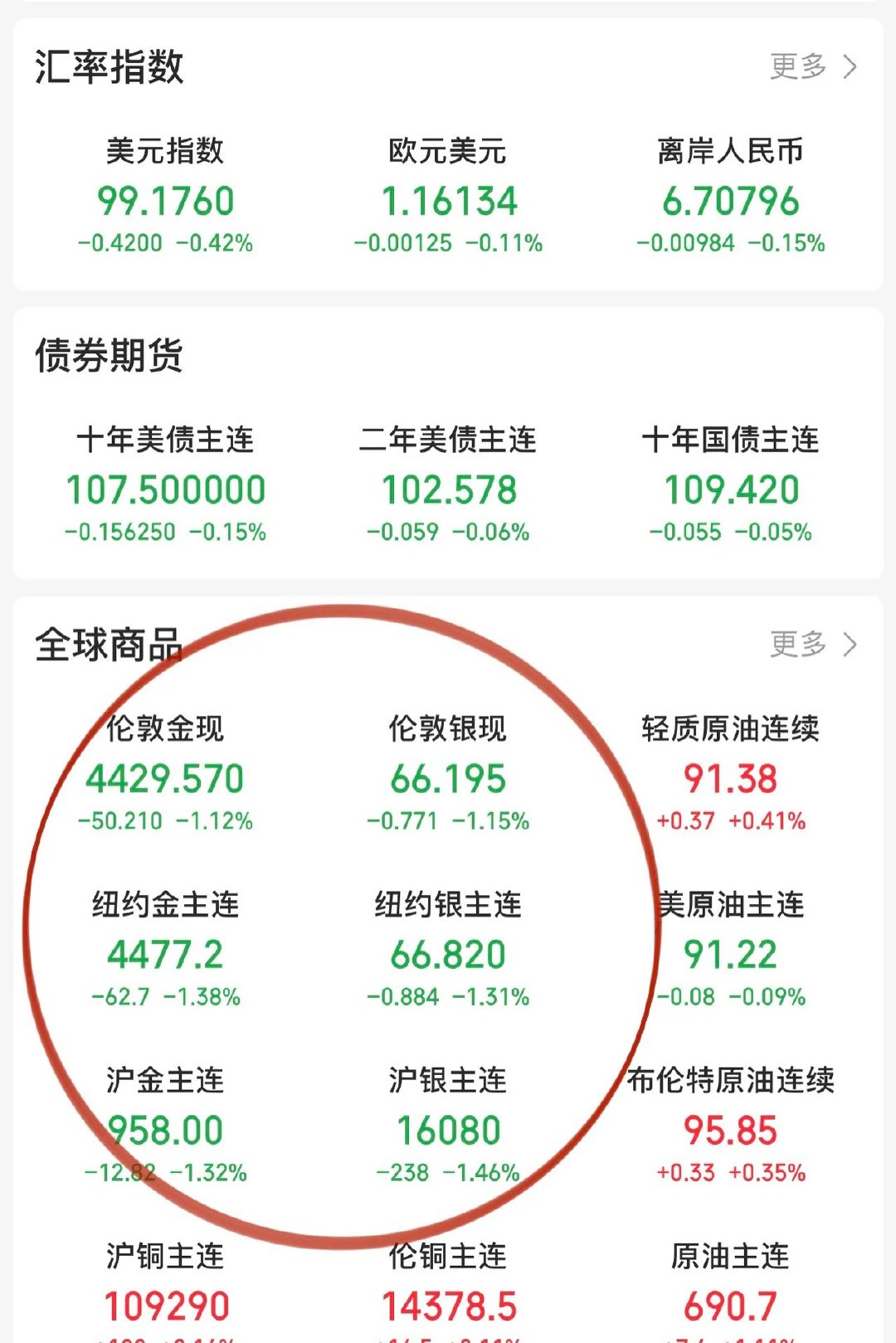This screenshot has height=1343, width=896.
Task: View 原油主连 details
Action: pos(730,1288)
